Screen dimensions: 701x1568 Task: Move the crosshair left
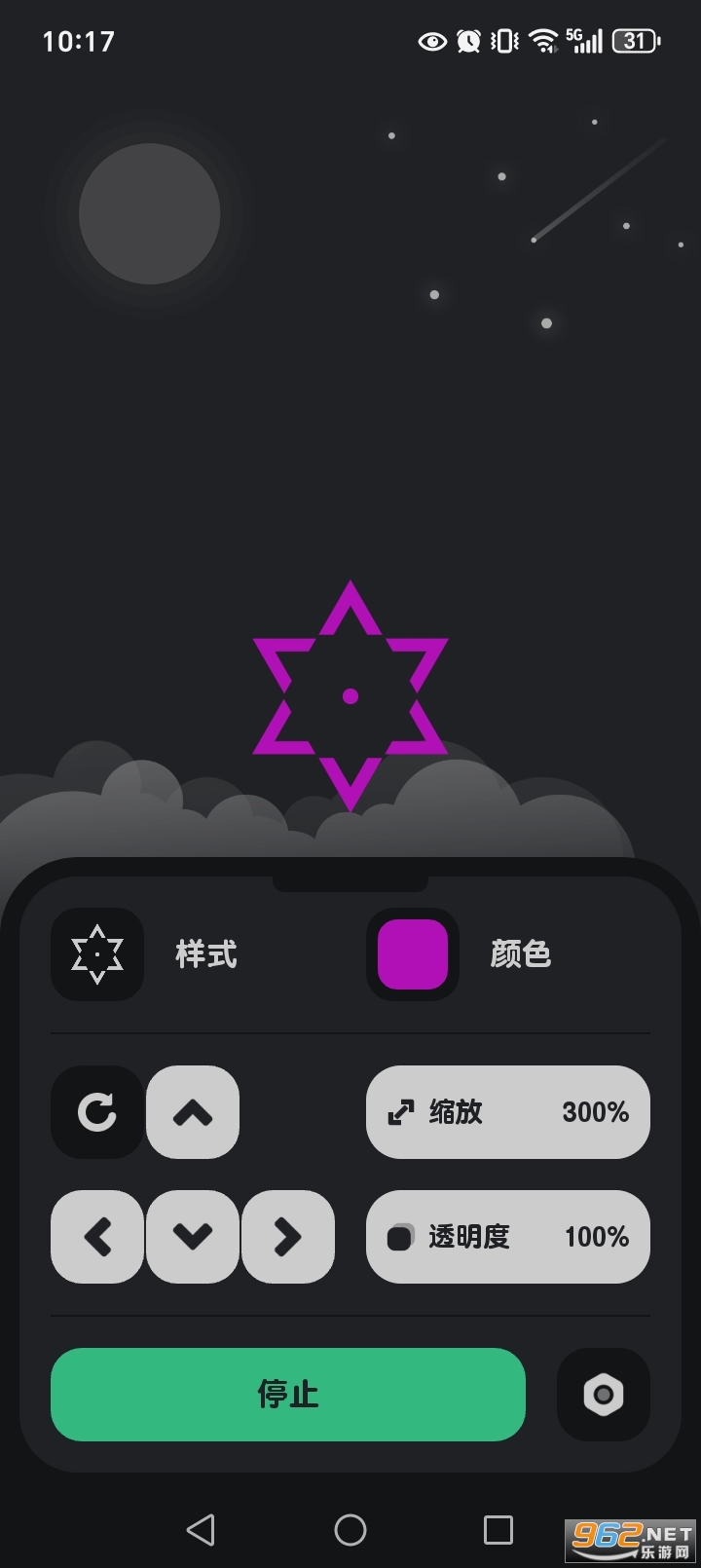97,1237
